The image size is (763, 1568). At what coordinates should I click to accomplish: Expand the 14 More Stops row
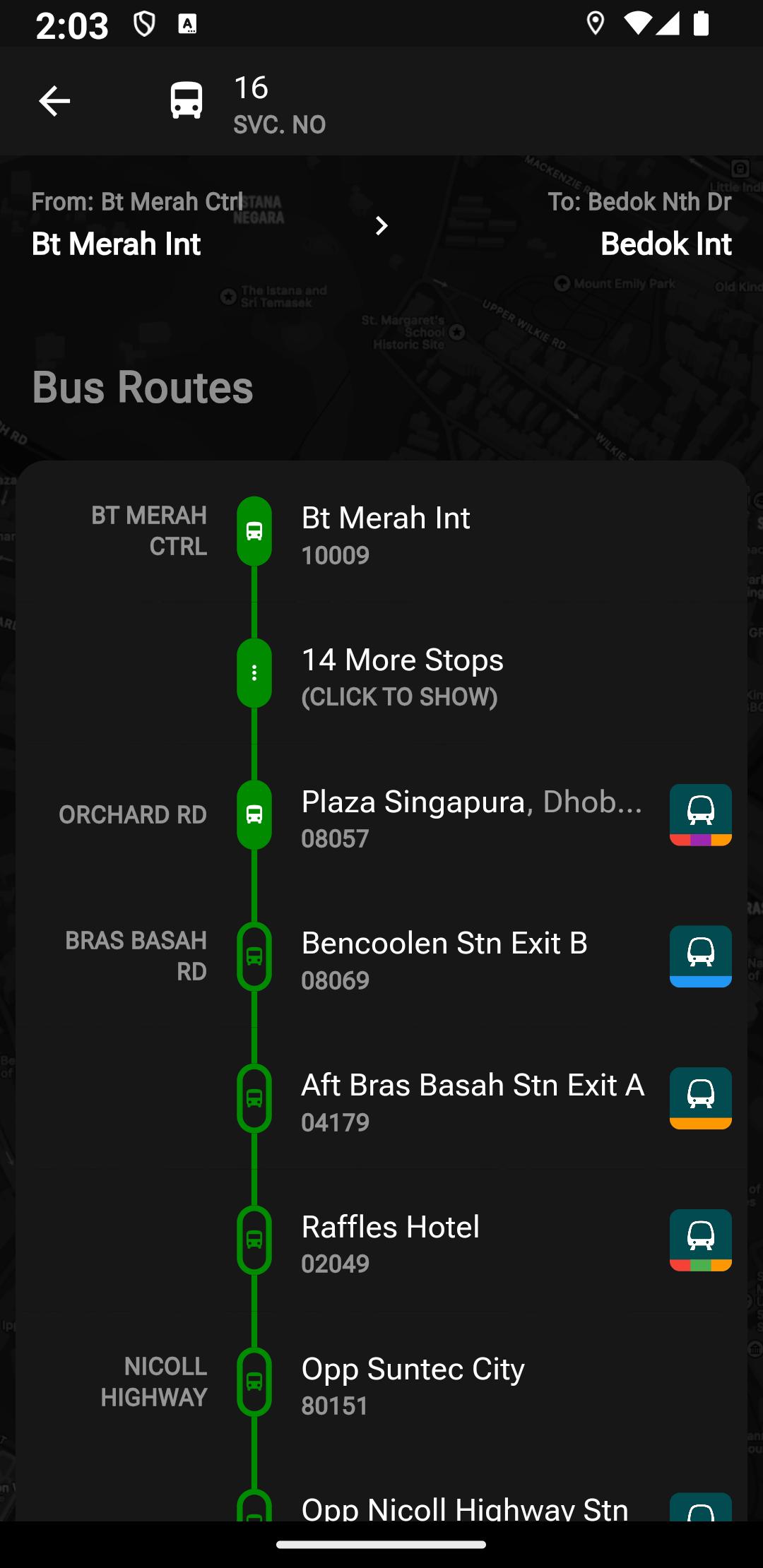(x=381, y=673)
